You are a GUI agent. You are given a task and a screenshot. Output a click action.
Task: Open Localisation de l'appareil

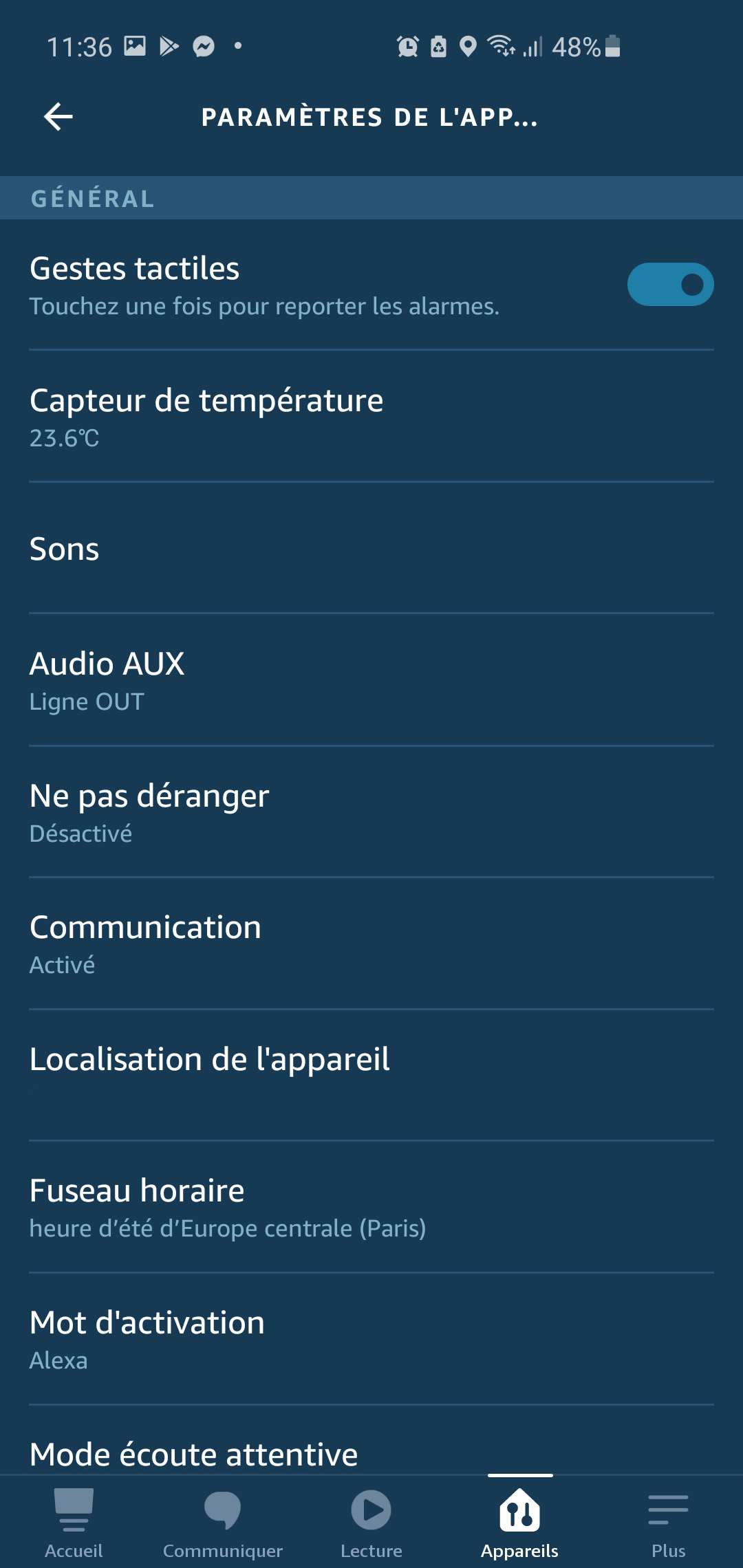[371, 1076]
